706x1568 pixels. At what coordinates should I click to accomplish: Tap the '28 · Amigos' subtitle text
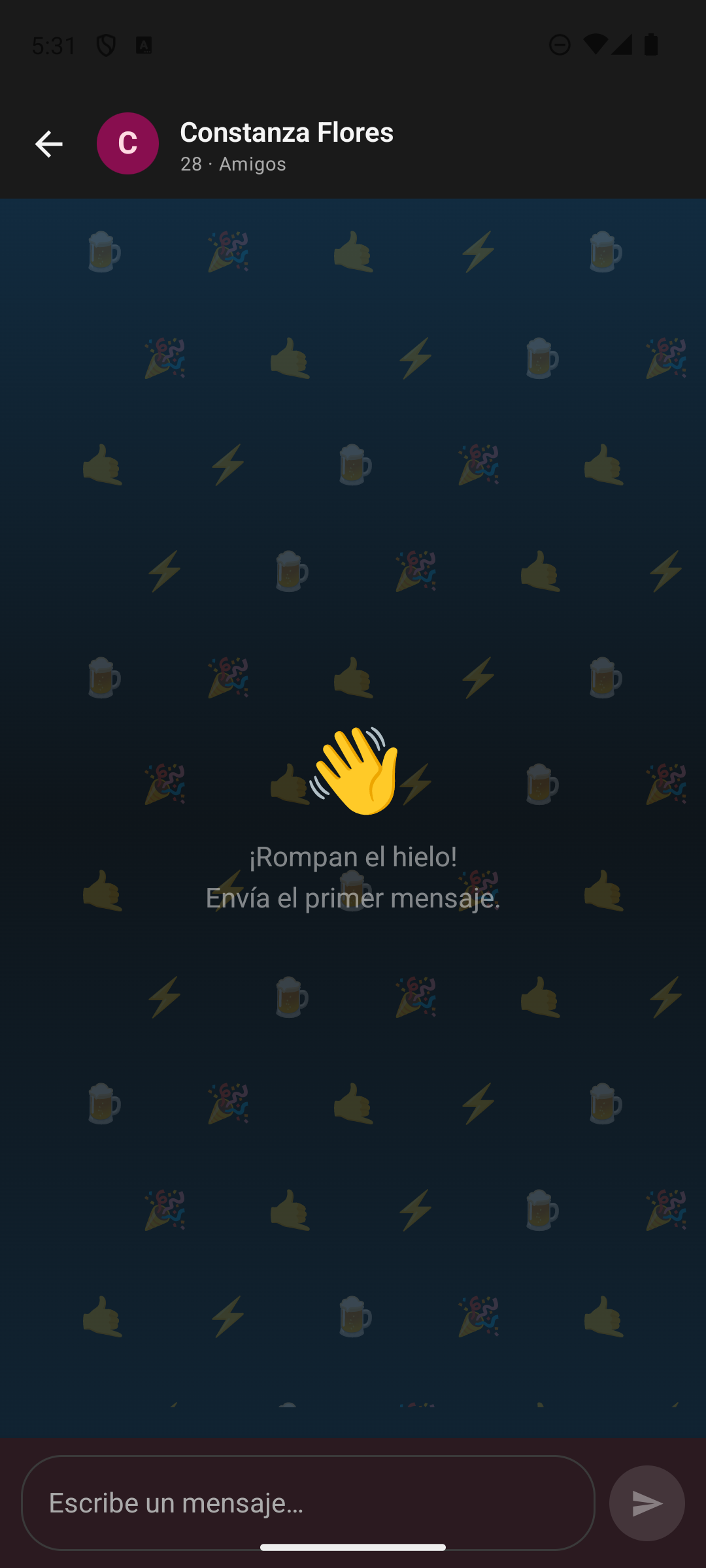tap(233, 164)
